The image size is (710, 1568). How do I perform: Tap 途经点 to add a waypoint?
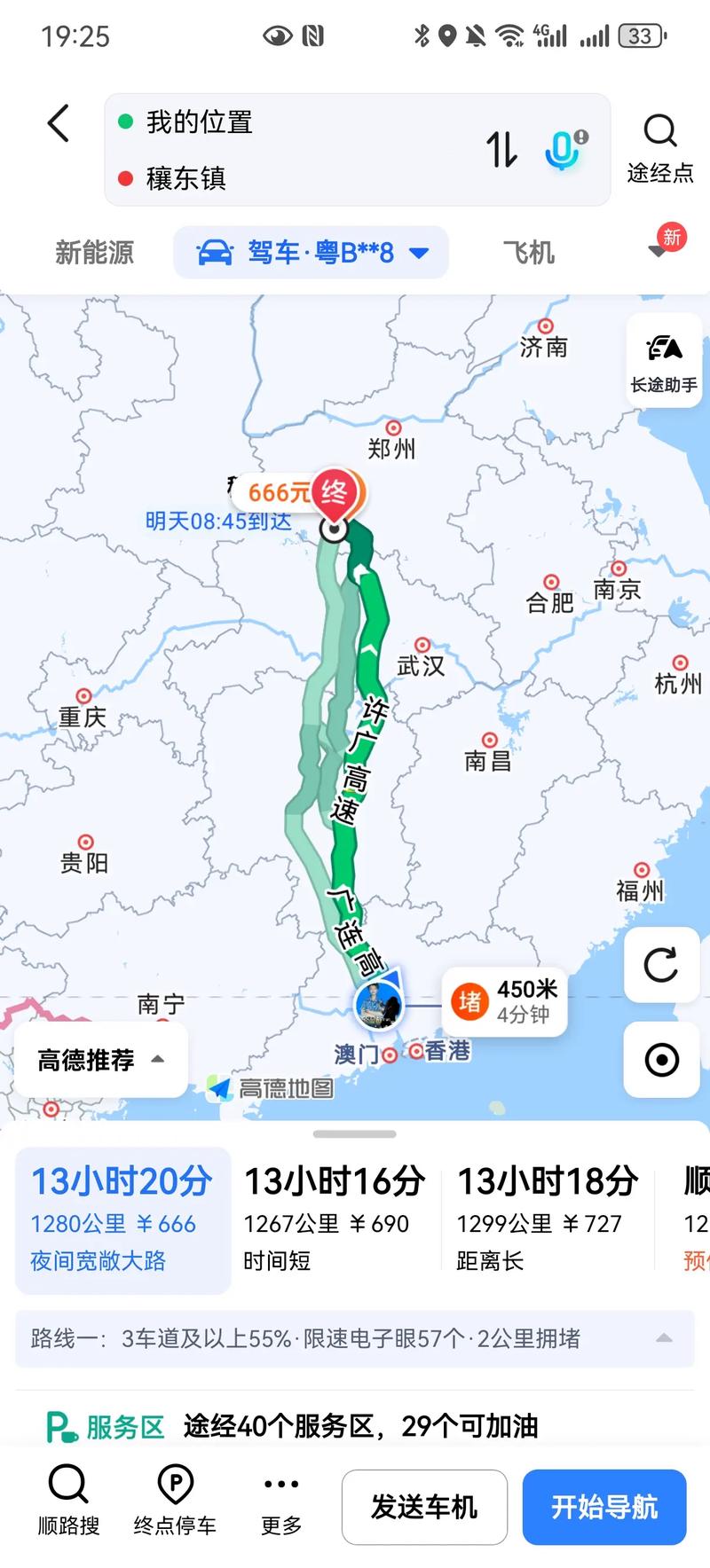tap(660, 151)
